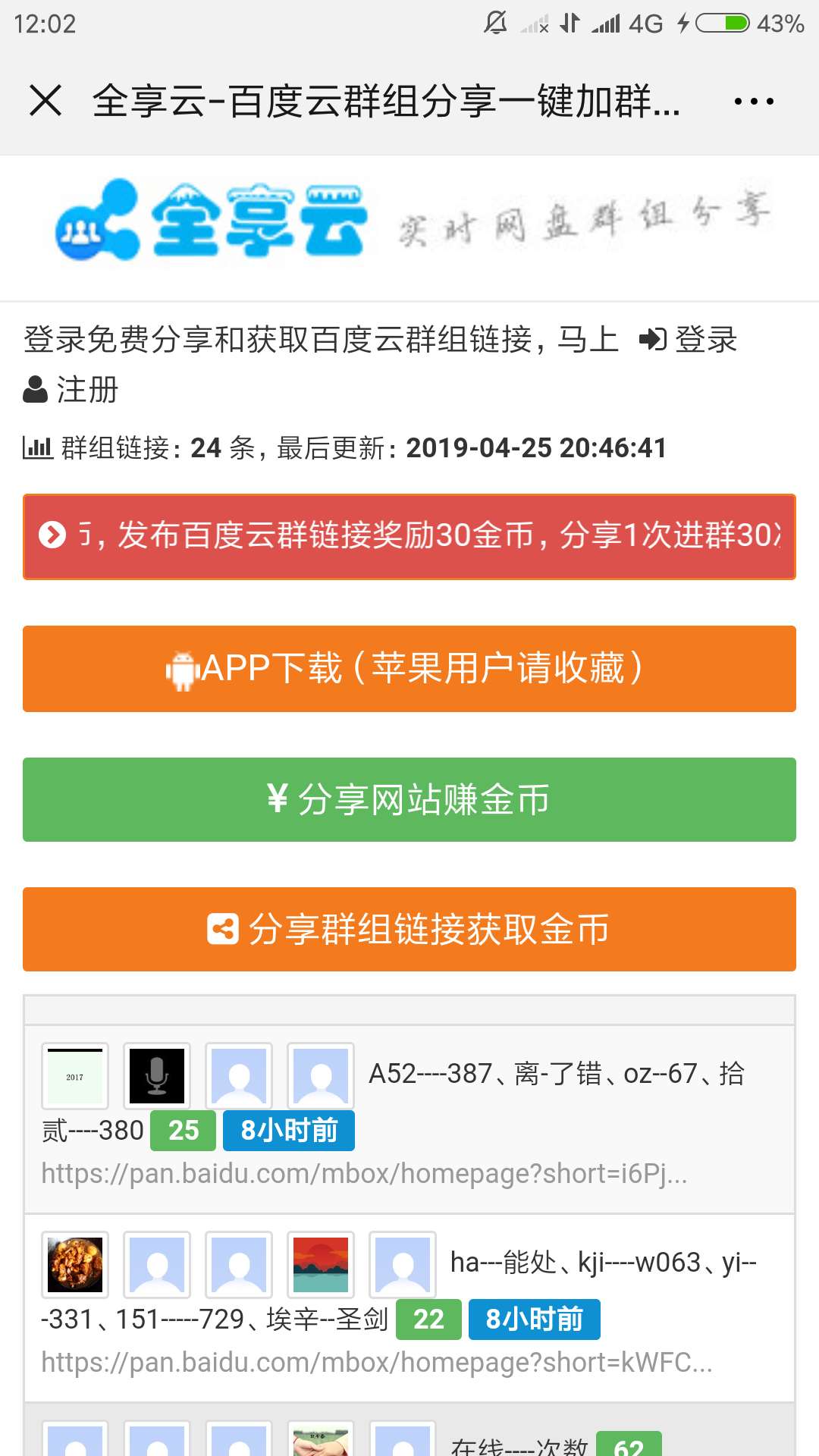This screenshot has width=819, height=1456.
Task: Open the 2017 calendar avatar thumbnail
Action: pyautogui.click(x=75, y=1075)
